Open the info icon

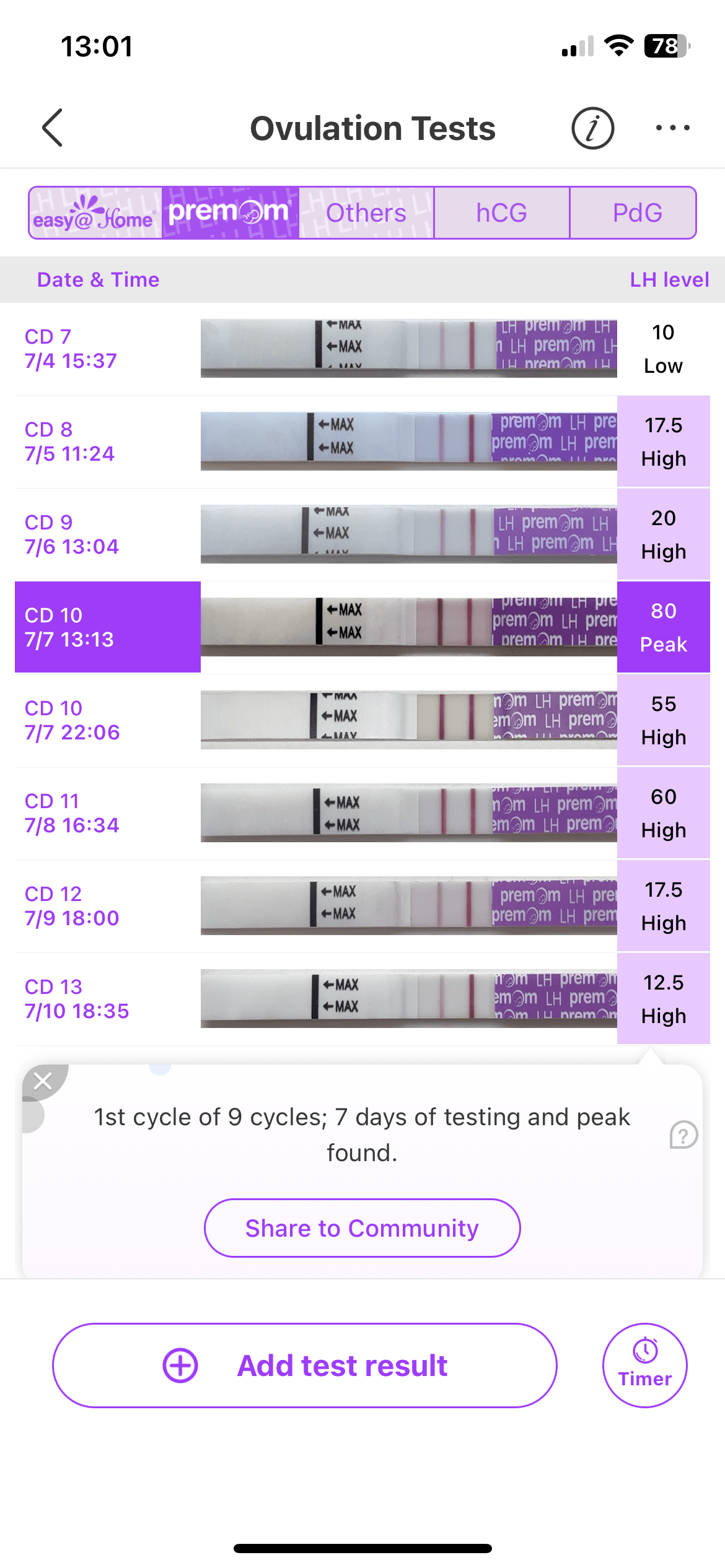[592, 128]
